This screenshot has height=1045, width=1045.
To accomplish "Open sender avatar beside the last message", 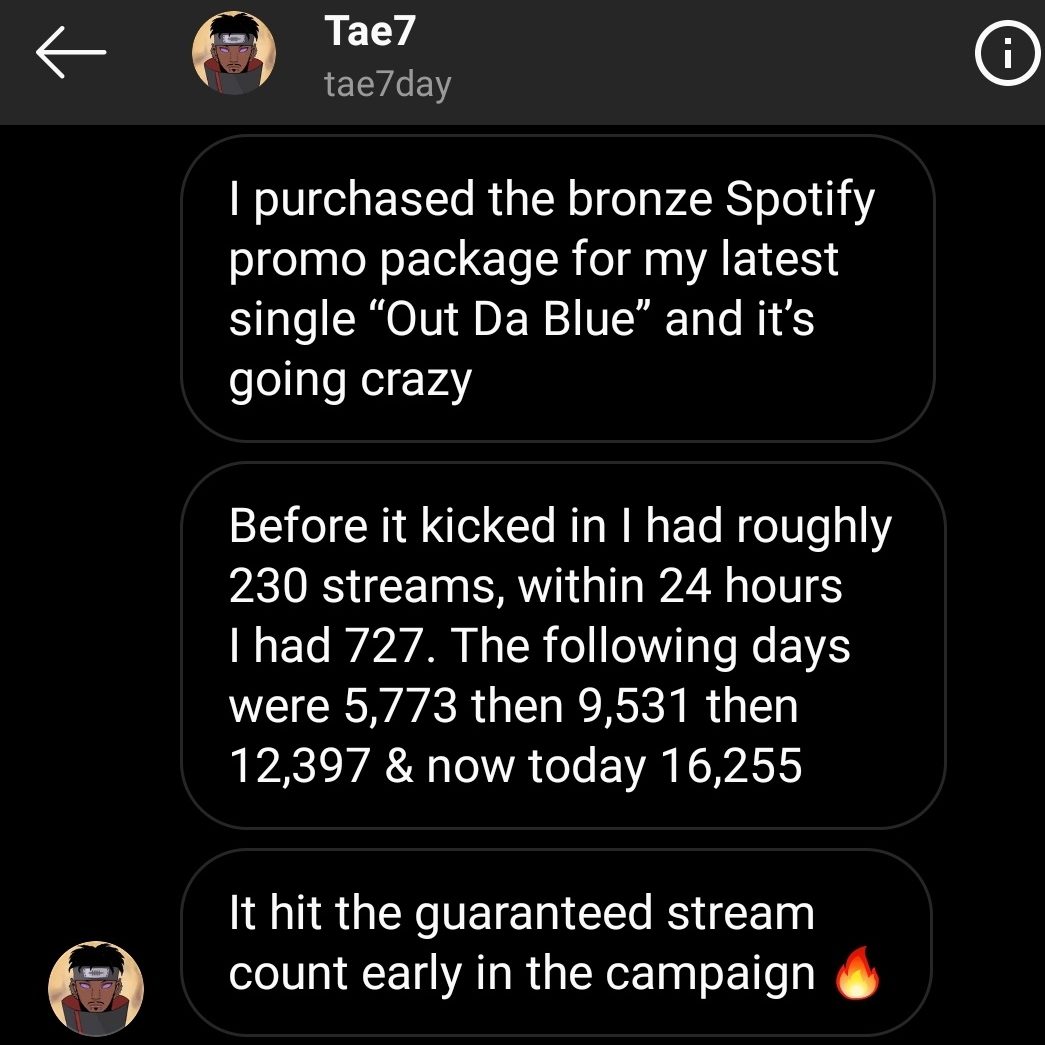I will click(97, 988).
